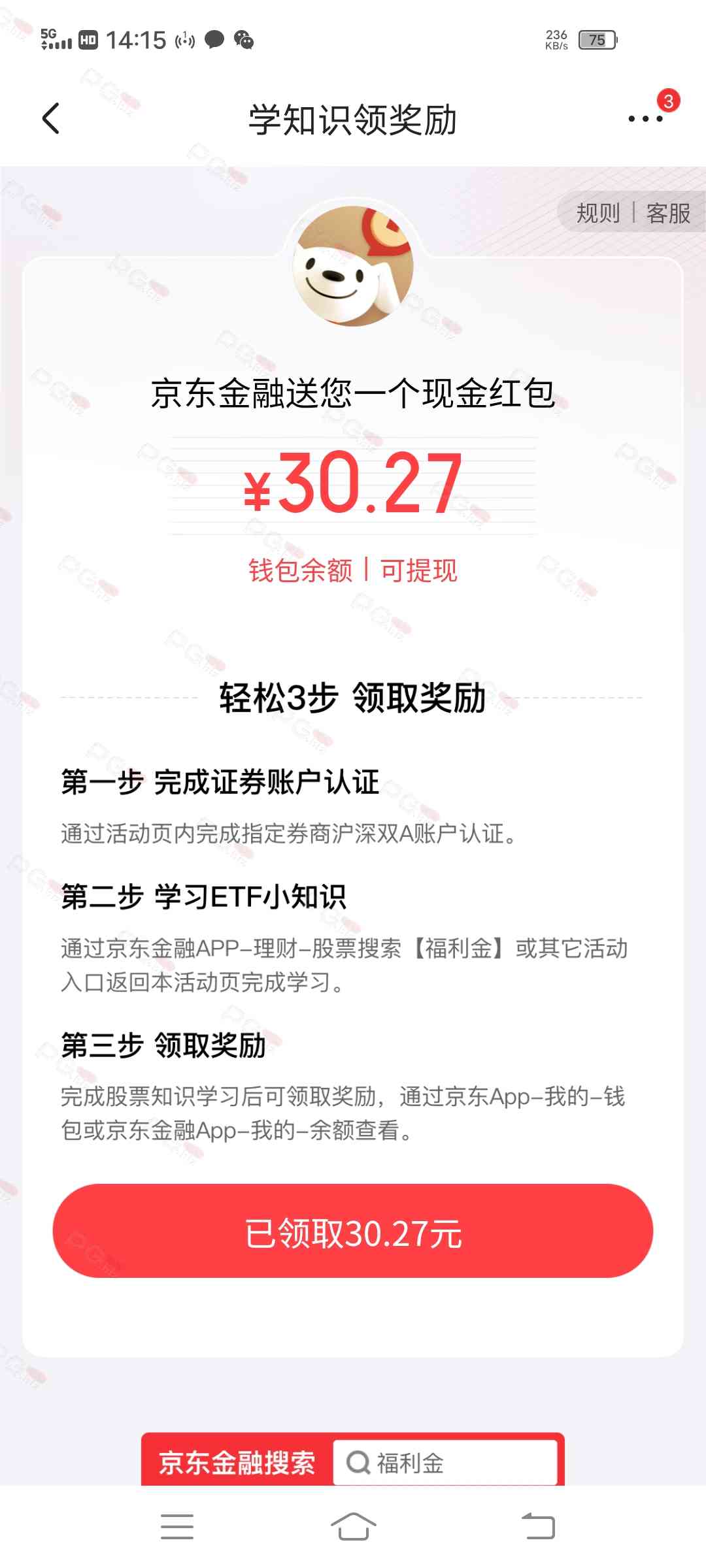Open the 规则 rules page
The image size is (706, 1568).
(x=597, y=213)
